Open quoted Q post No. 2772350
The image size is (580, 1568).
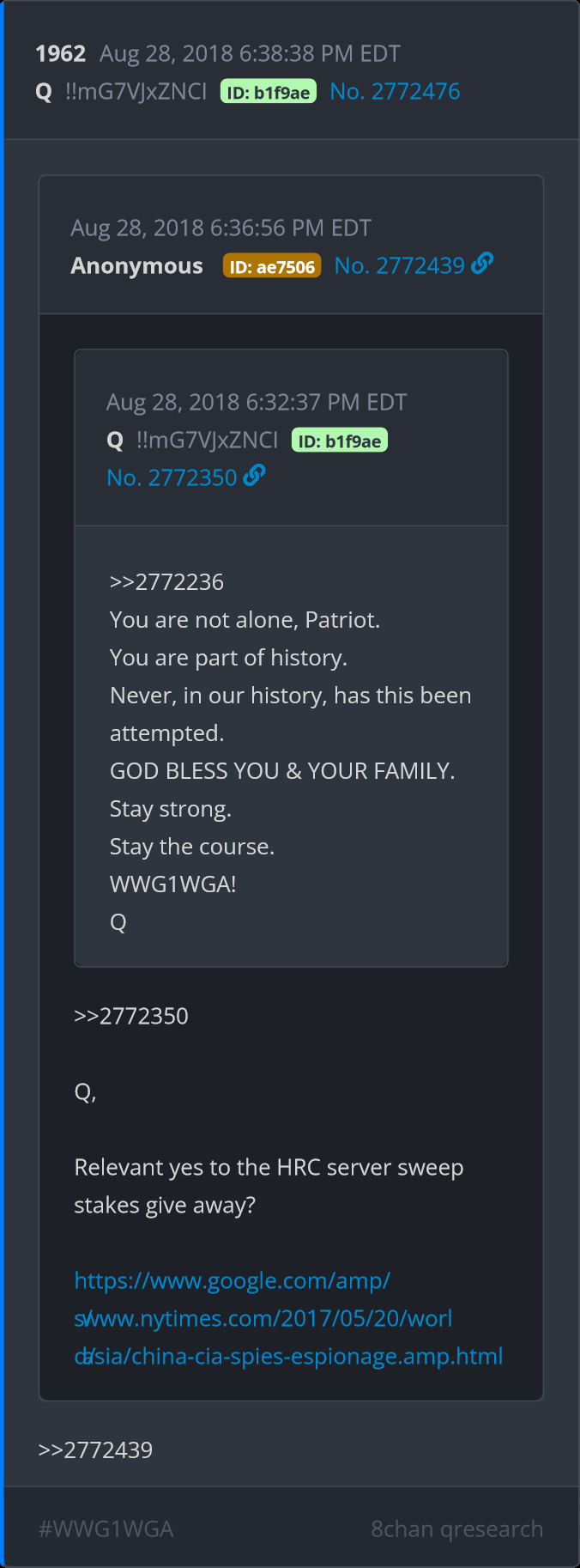[172, 478]
